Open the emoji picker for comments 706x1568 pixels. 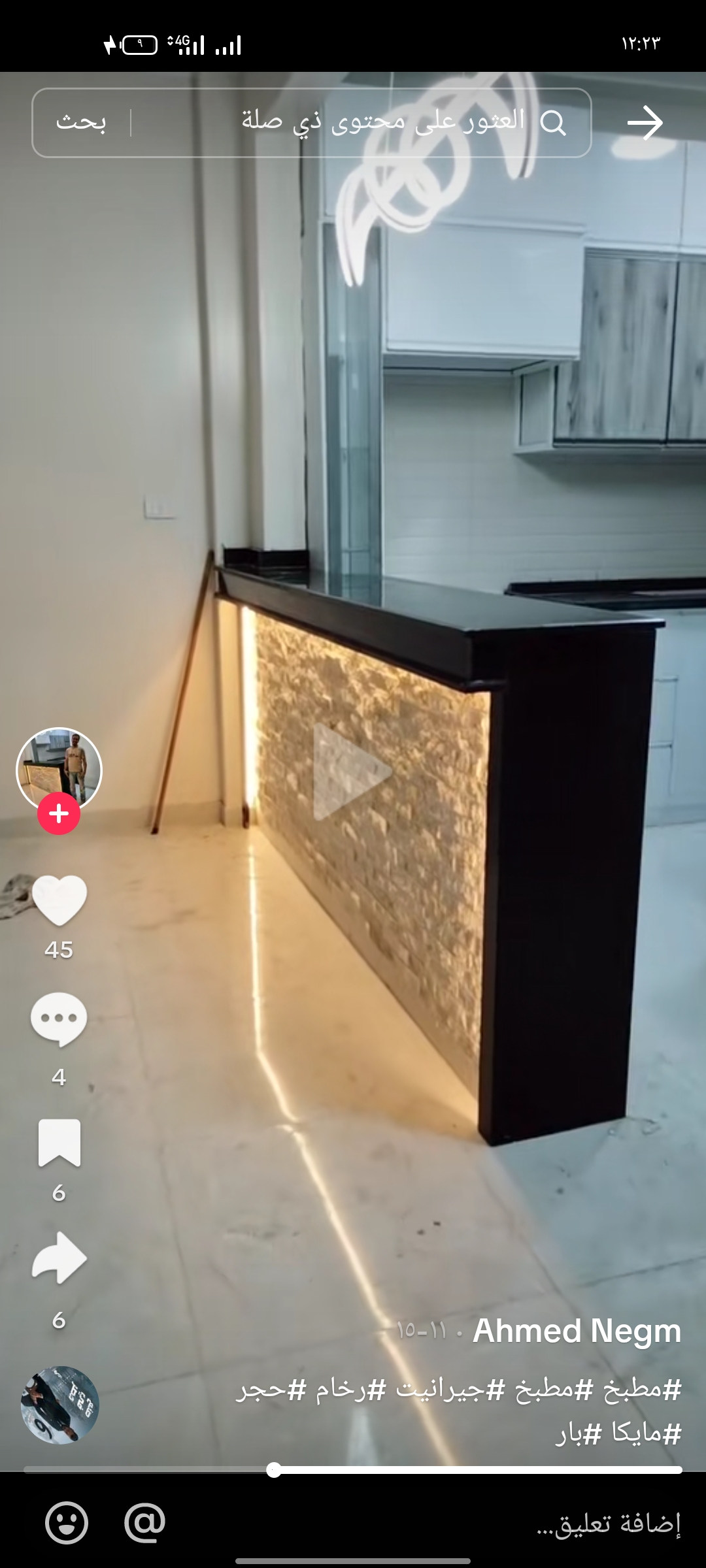pos(66,1523)
